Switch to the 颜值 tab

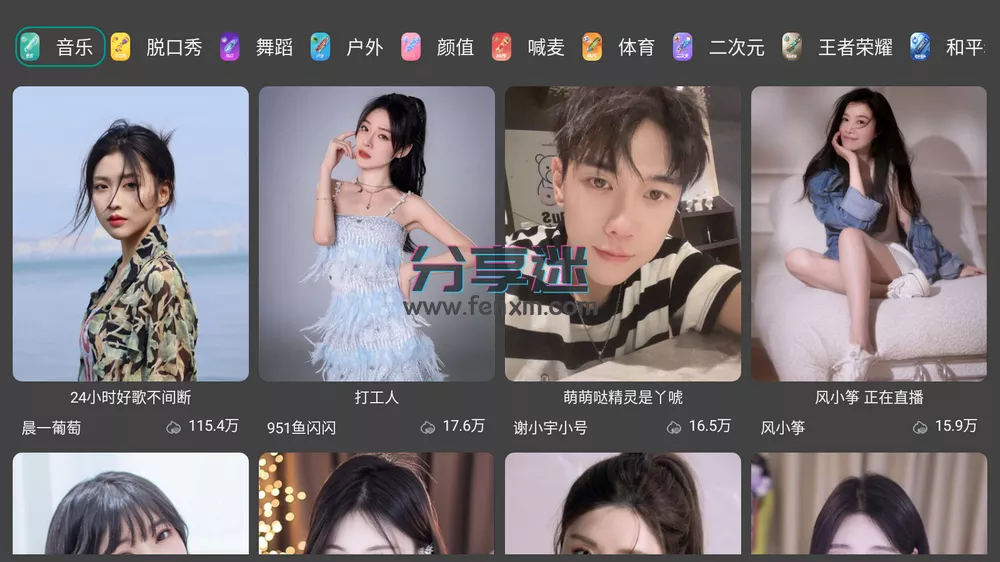438,47
